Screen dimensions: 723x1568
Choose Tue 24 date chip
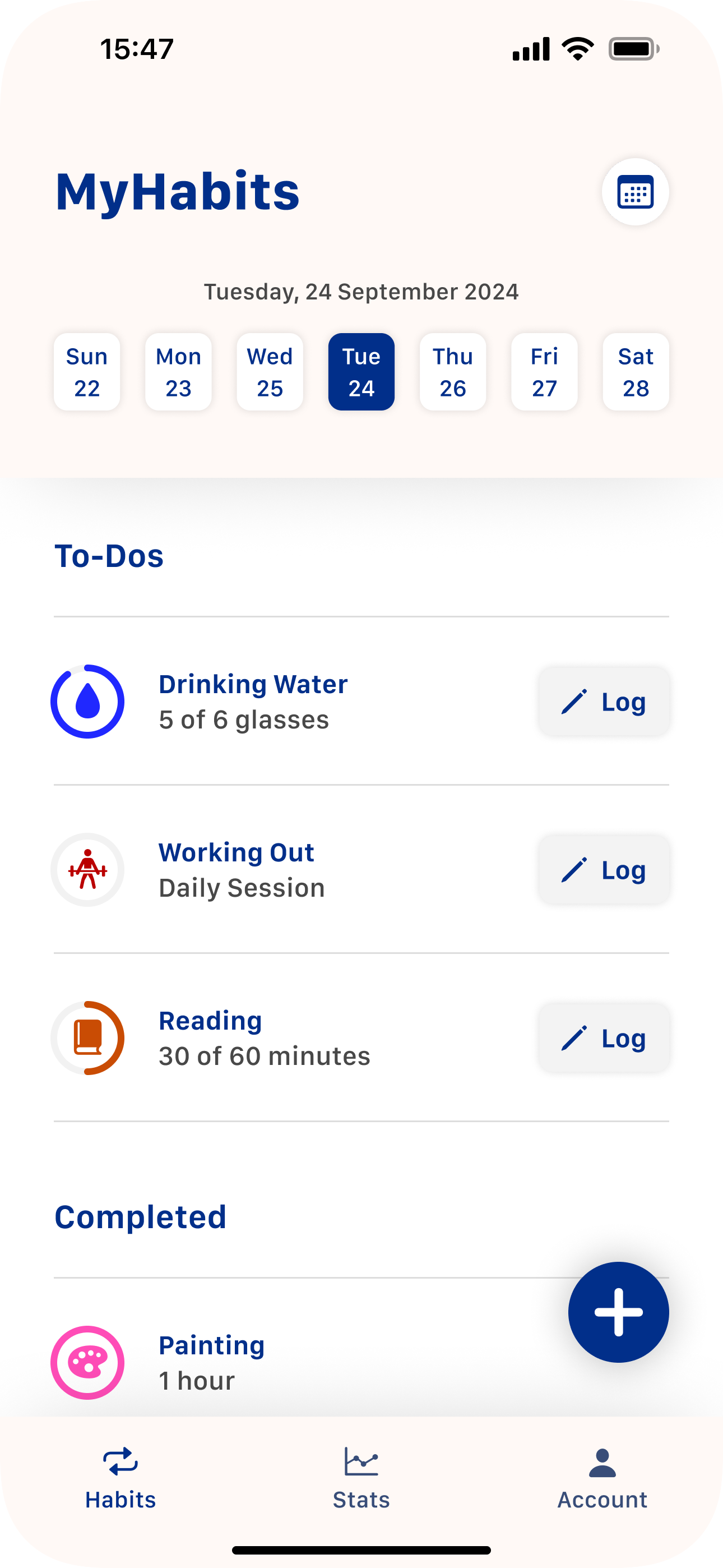[x=361, y=372]
